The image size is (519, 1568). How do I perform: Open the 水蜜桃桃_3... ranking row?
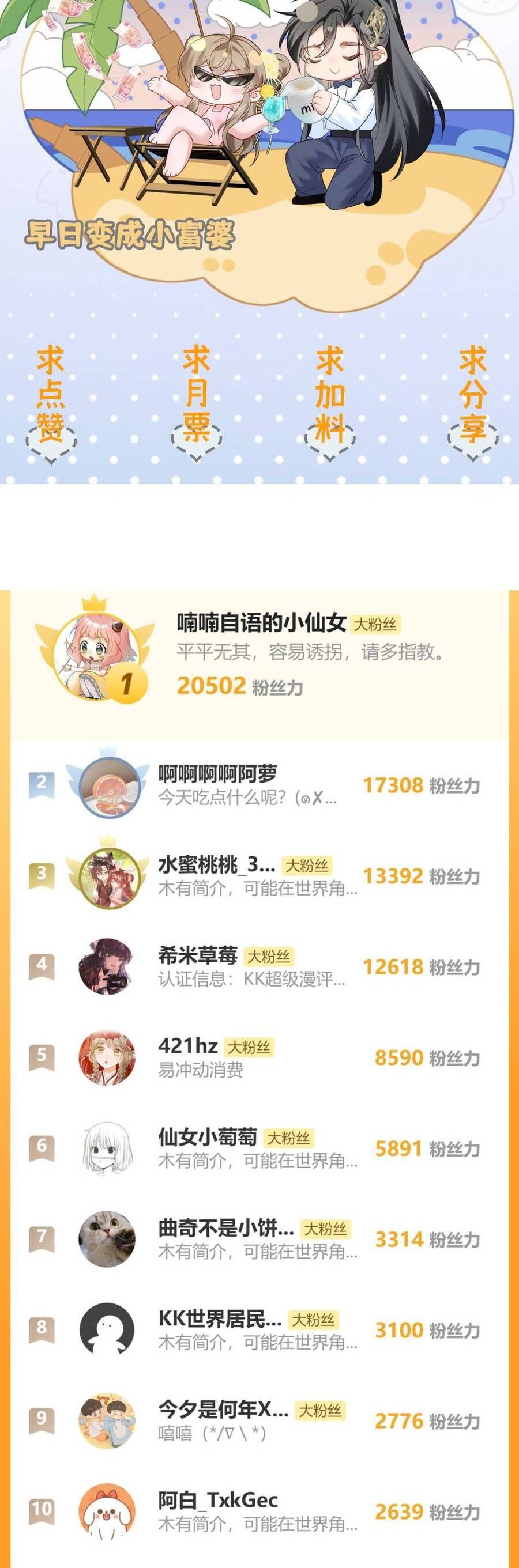[x=216, y=864]
